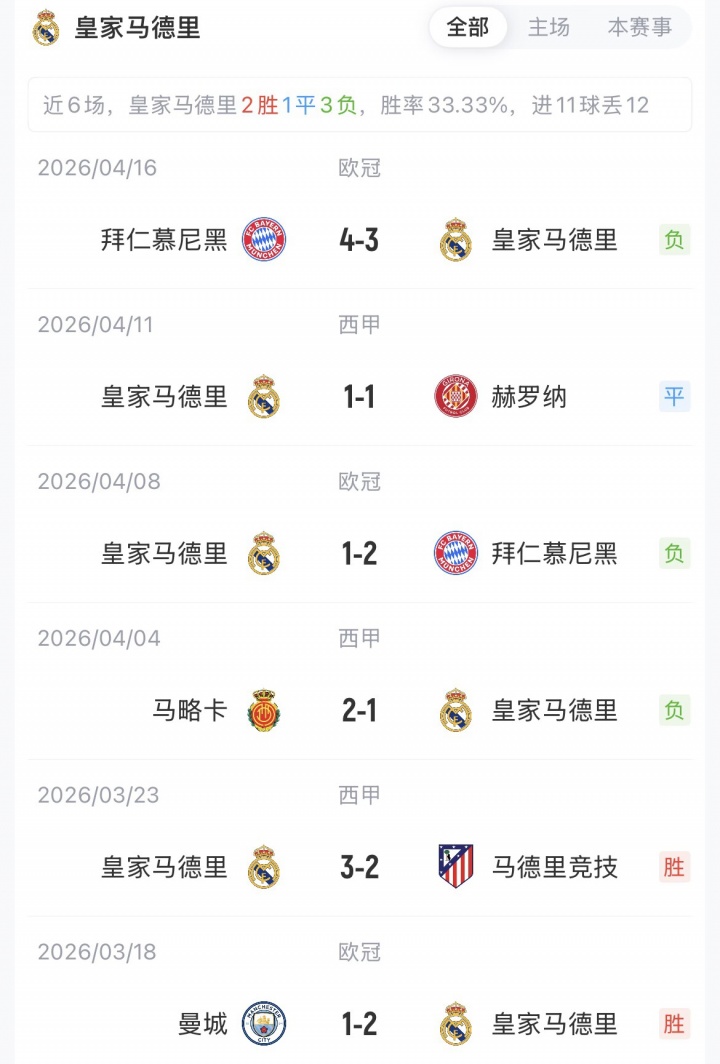The height and width of the screenshot is (1064, 720).
Task: Switch to the 主场 tab
Action: coord(549,28)
